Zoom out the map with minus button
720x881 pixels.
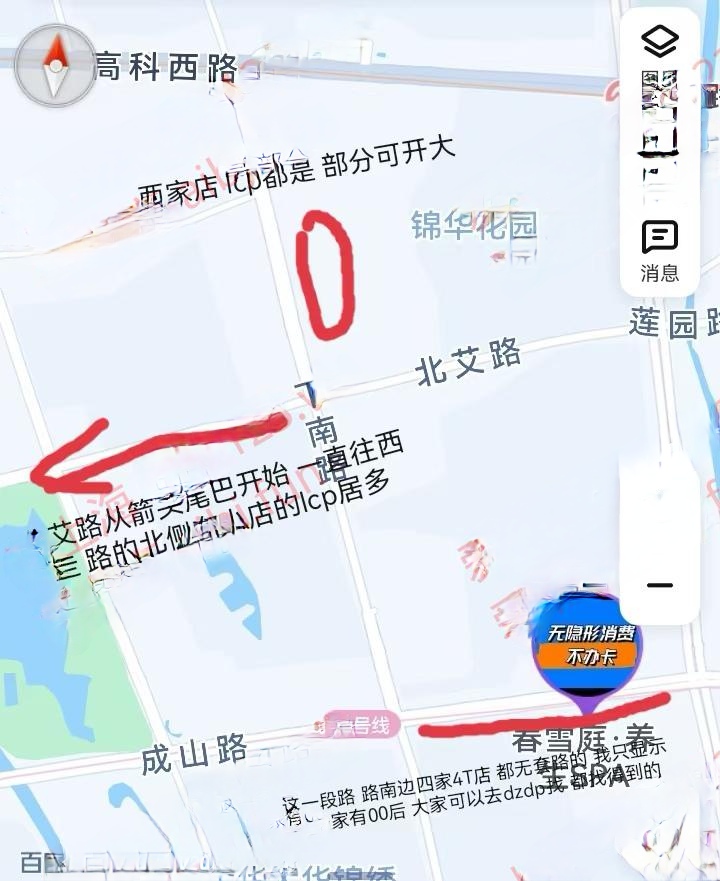(x=659, y=585)
